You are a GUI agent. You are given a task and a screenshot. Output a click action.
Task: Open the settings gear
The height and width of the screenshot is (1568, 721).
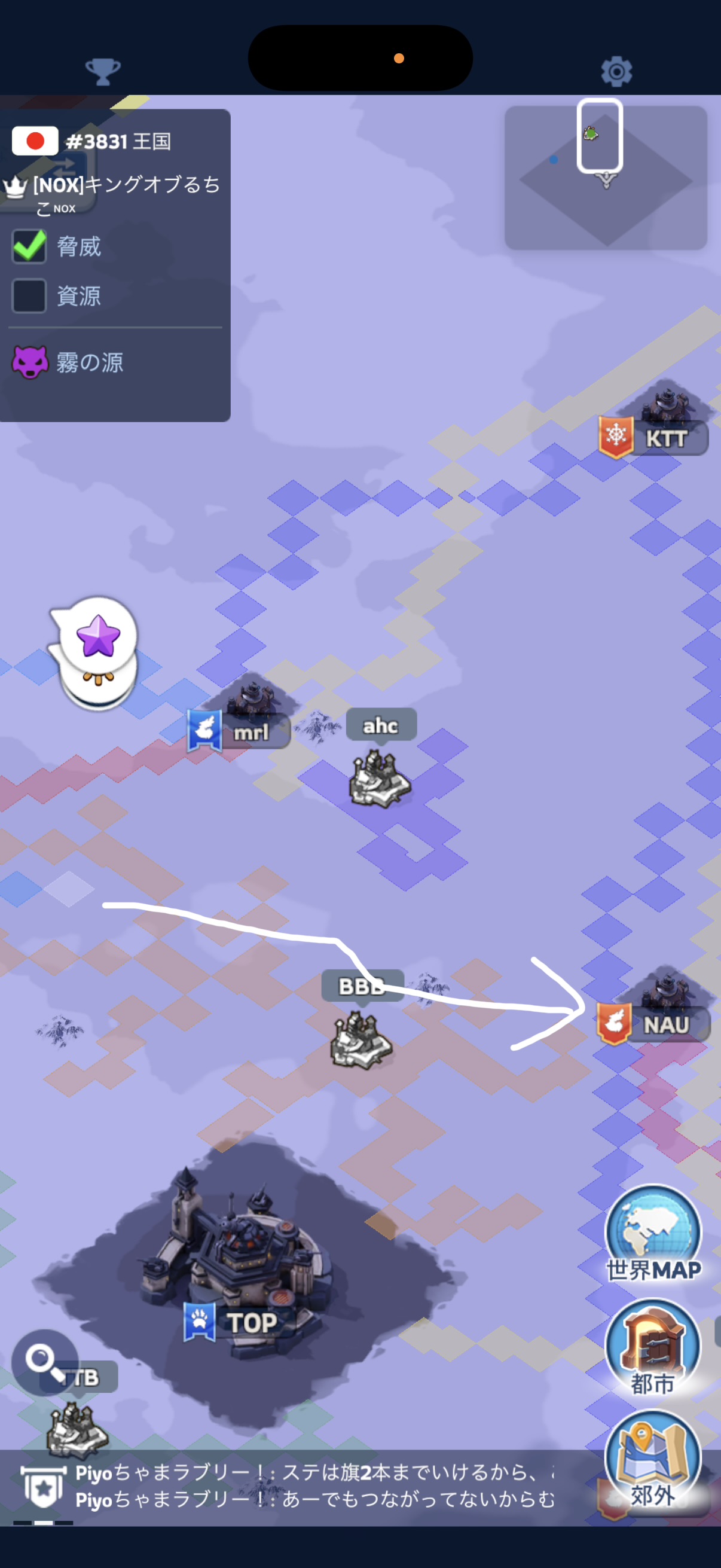[x=616, y=72]
